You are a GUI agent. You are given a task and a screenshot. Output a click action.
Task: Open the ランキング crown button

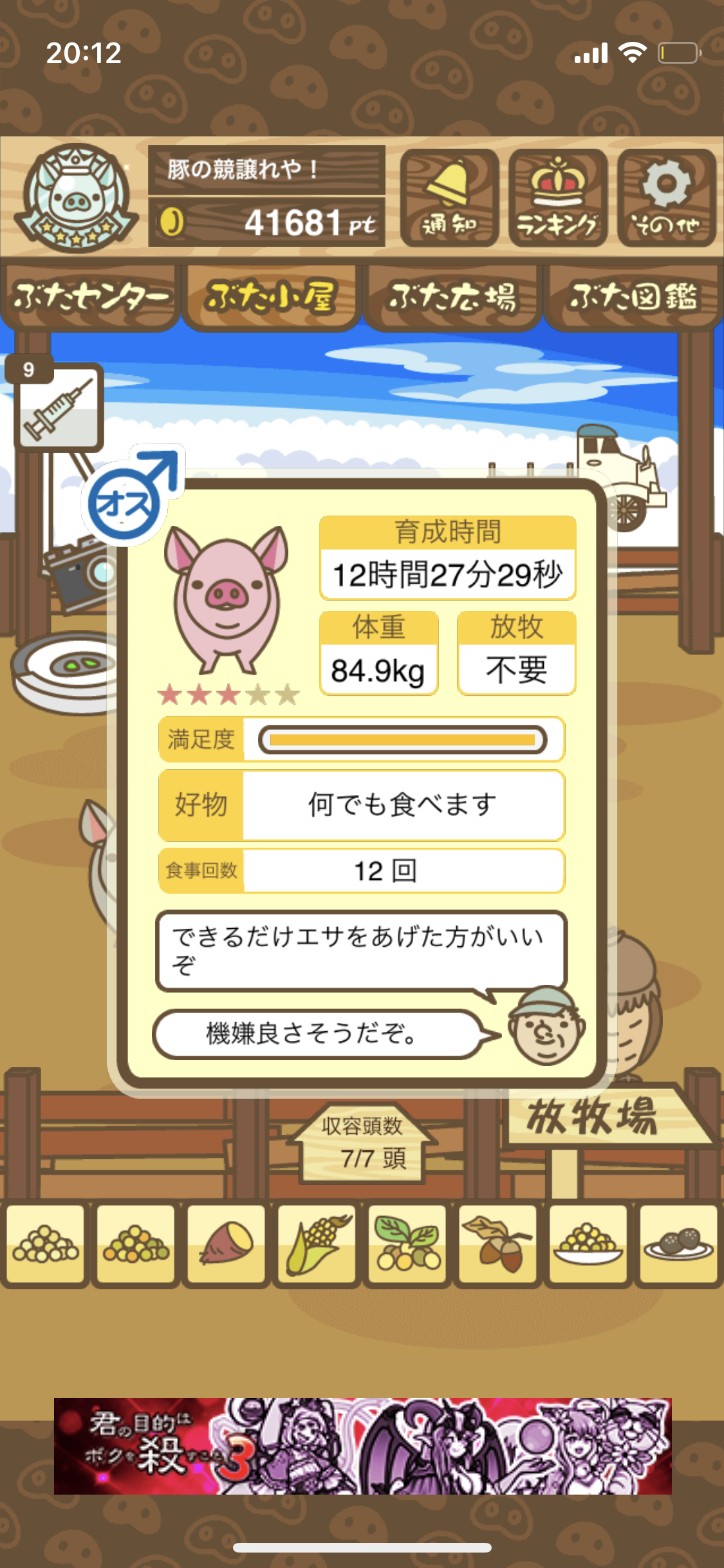click(557, 198)
